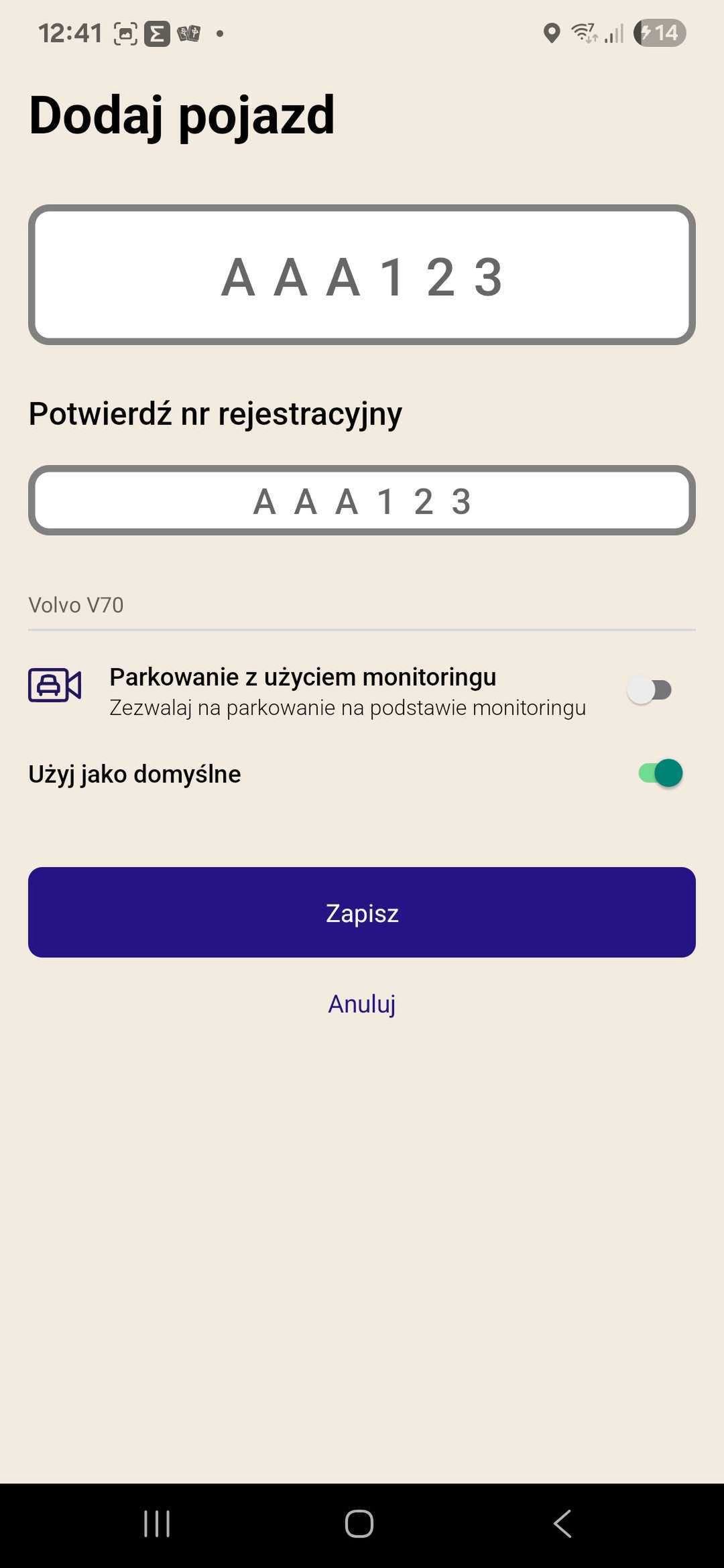Focus the confirm registration number field
Screen dimensions: 724x1568
click(362, 501)
